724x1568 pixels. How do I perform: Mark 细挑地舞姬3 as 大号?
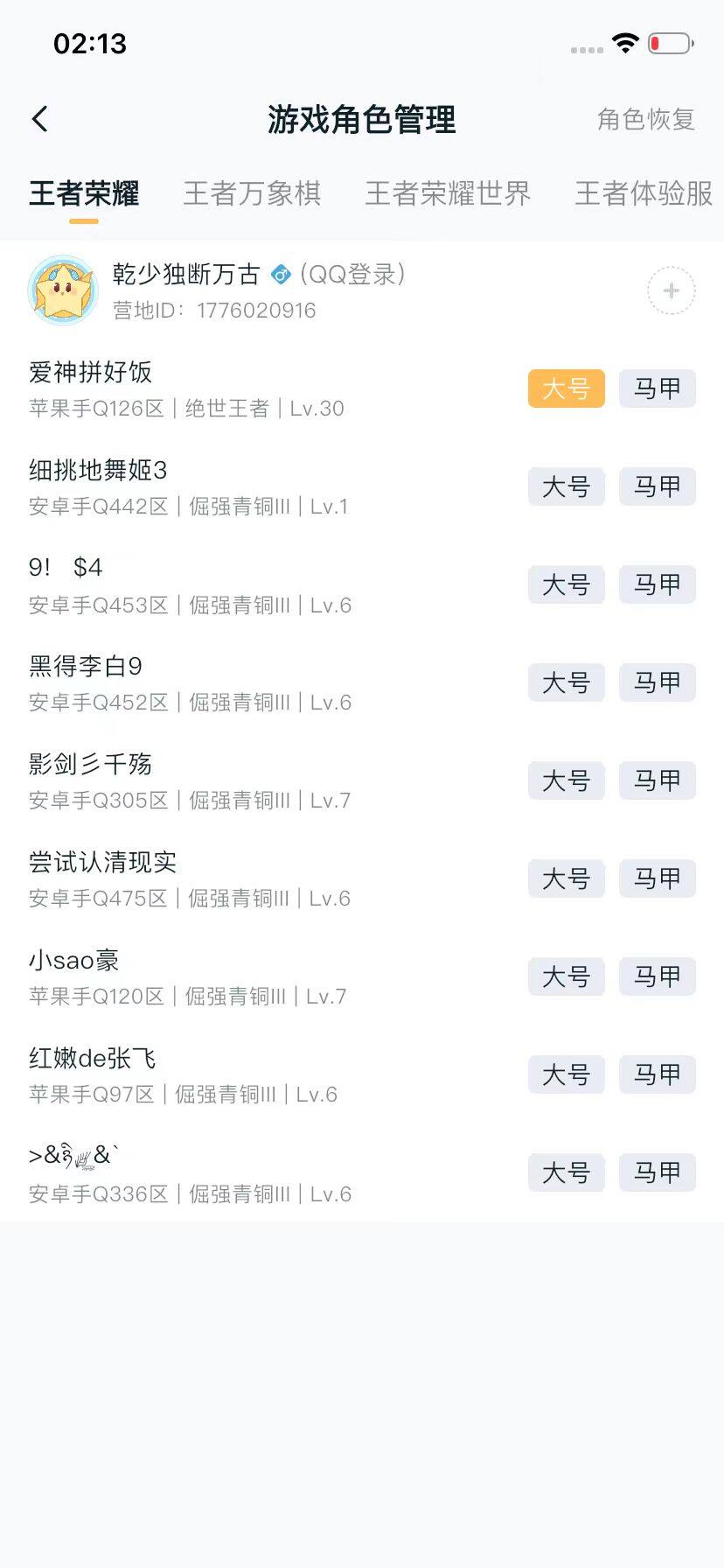coord(566,487)
